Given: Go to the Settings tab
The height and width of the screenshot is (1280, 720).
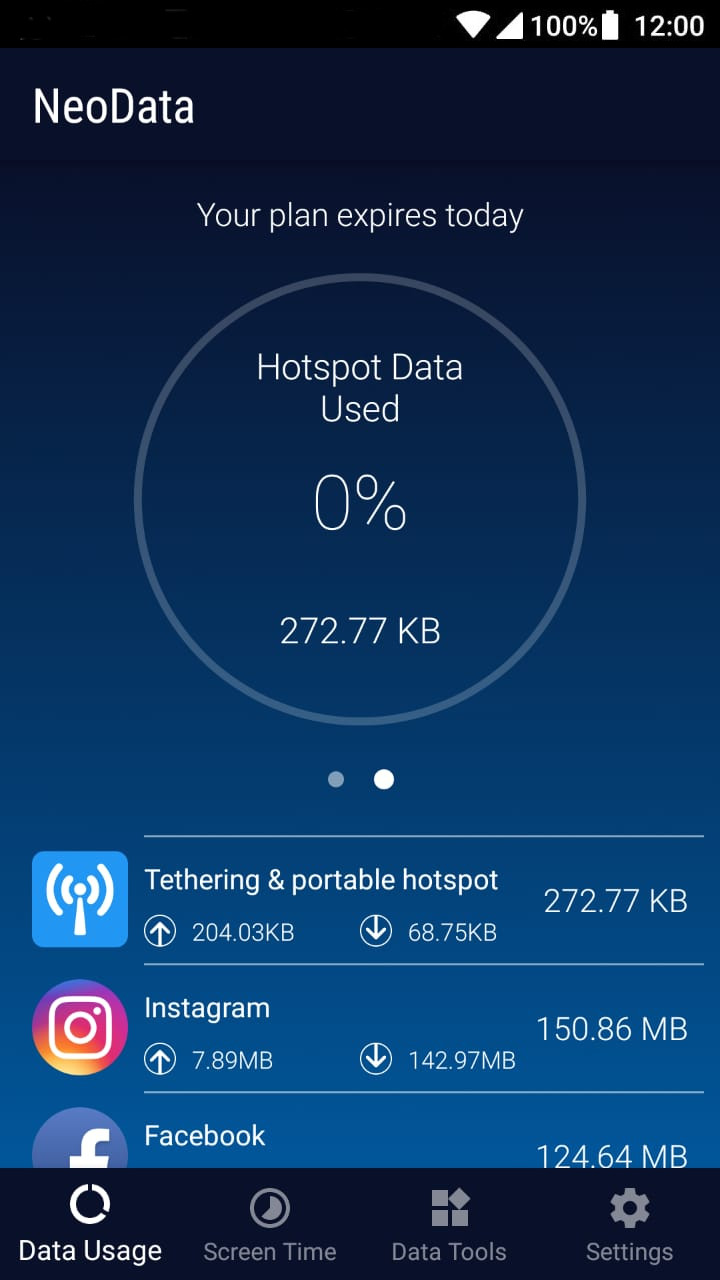Looking at the screenshot, I should (x=629, y=1225).
